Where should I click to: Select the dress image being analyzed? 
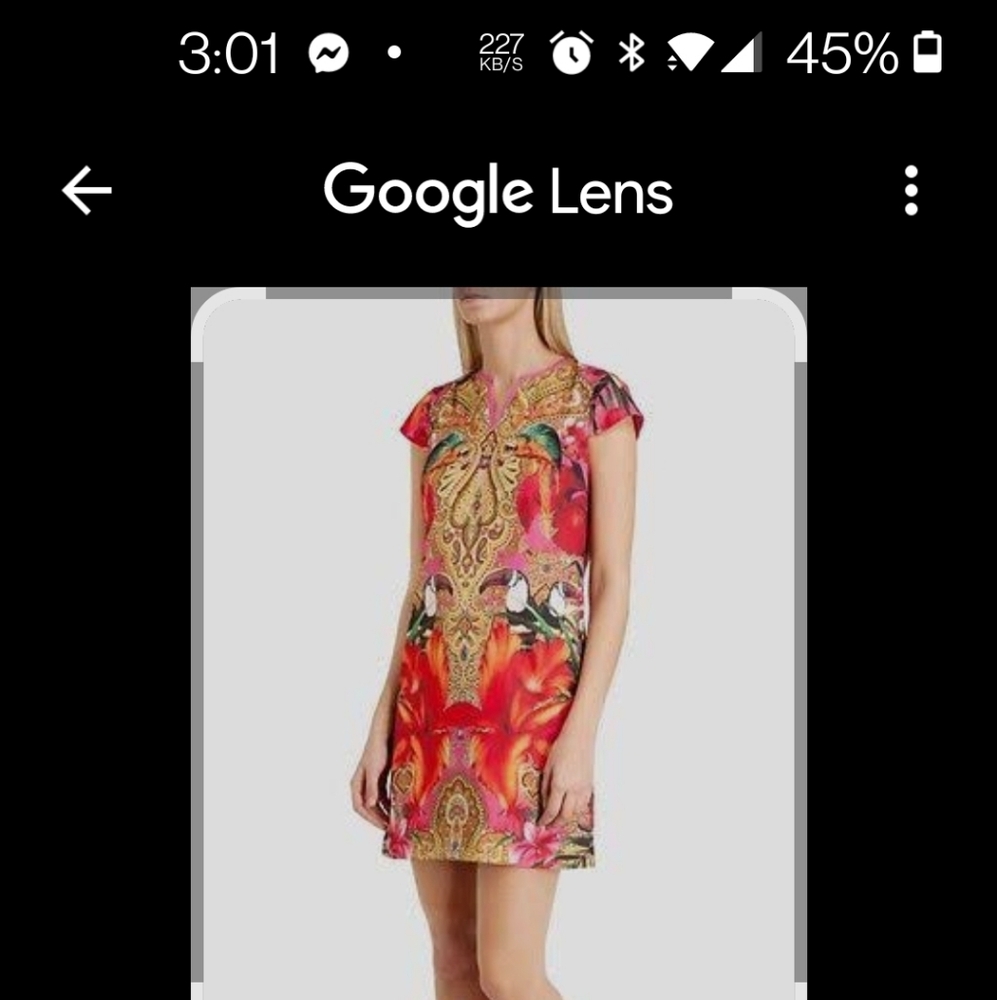tap(490, 620)
